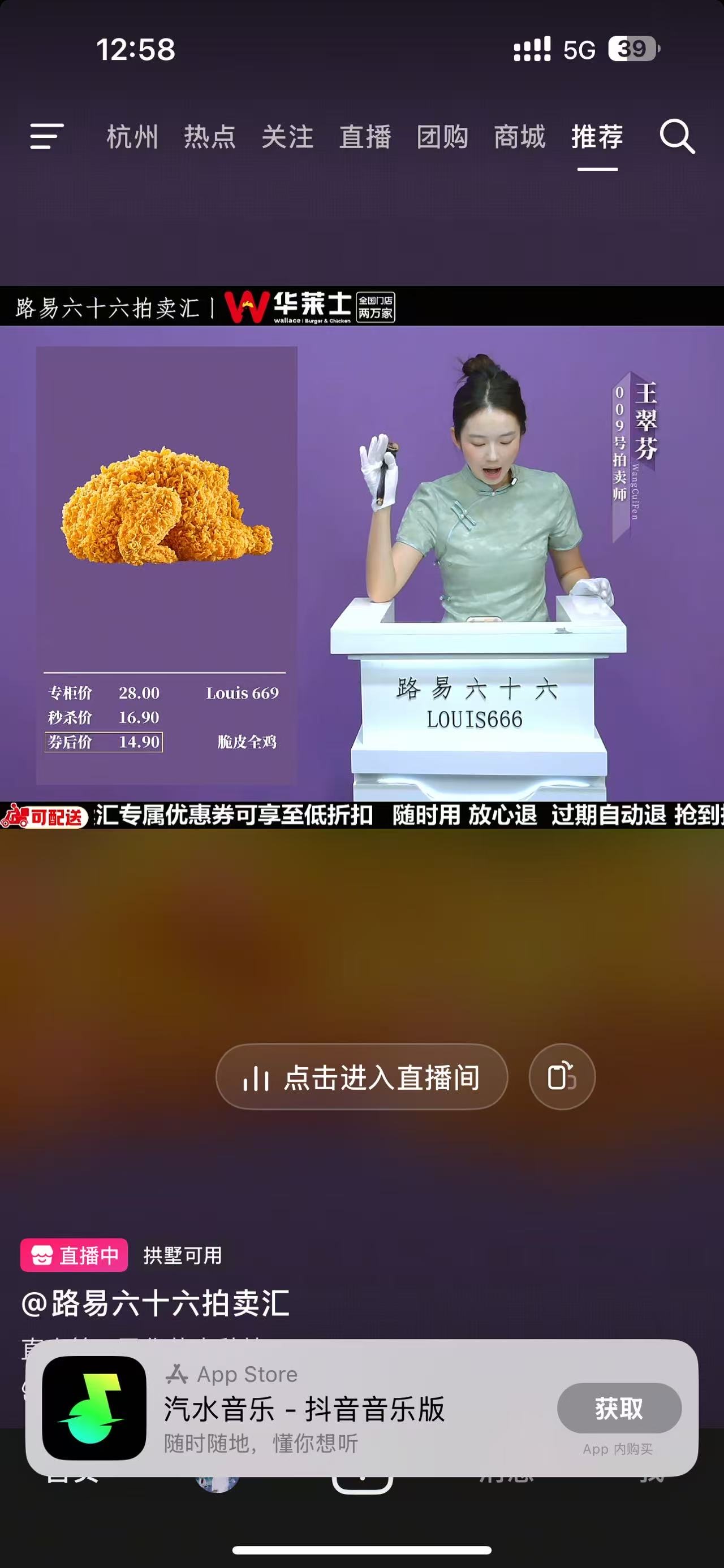Screen dimensions: 724x1568
Task: Open the 路易六十六拍卖汇 live stream preview
Action: point(361,557)
